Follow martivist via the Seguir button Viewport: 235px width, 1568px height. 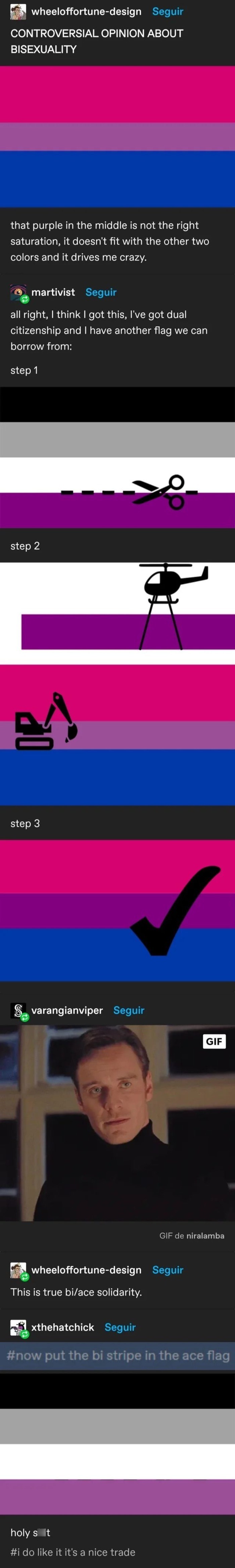[x=101, y=292]
